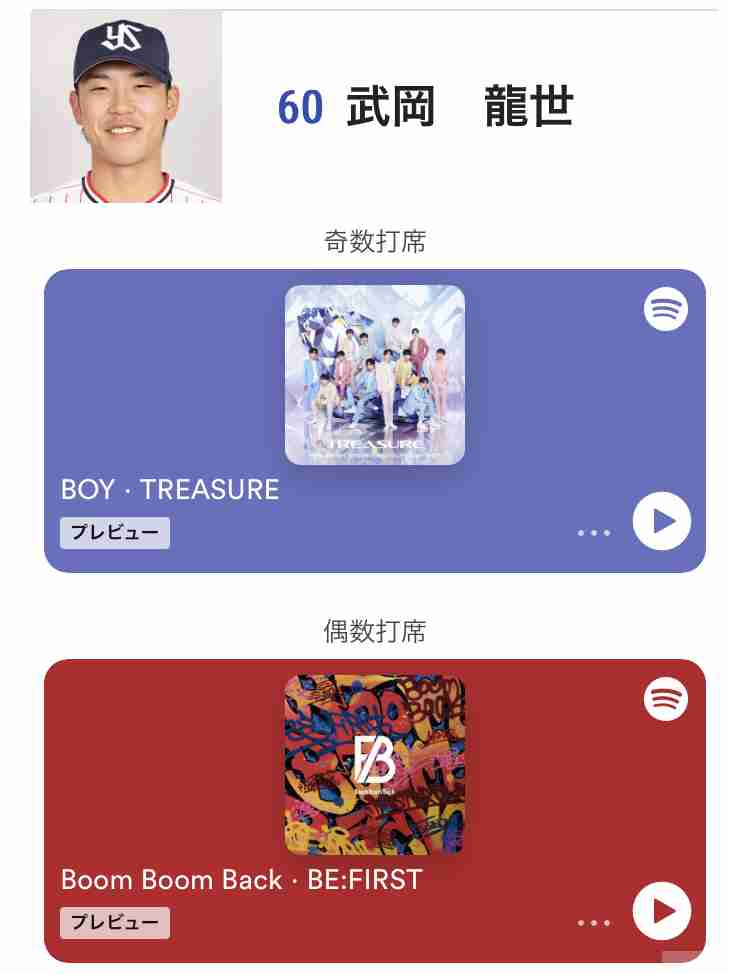Open Spotify from the TREASURE card
Viewport: 729px width, 974px height.
point(666,309)
